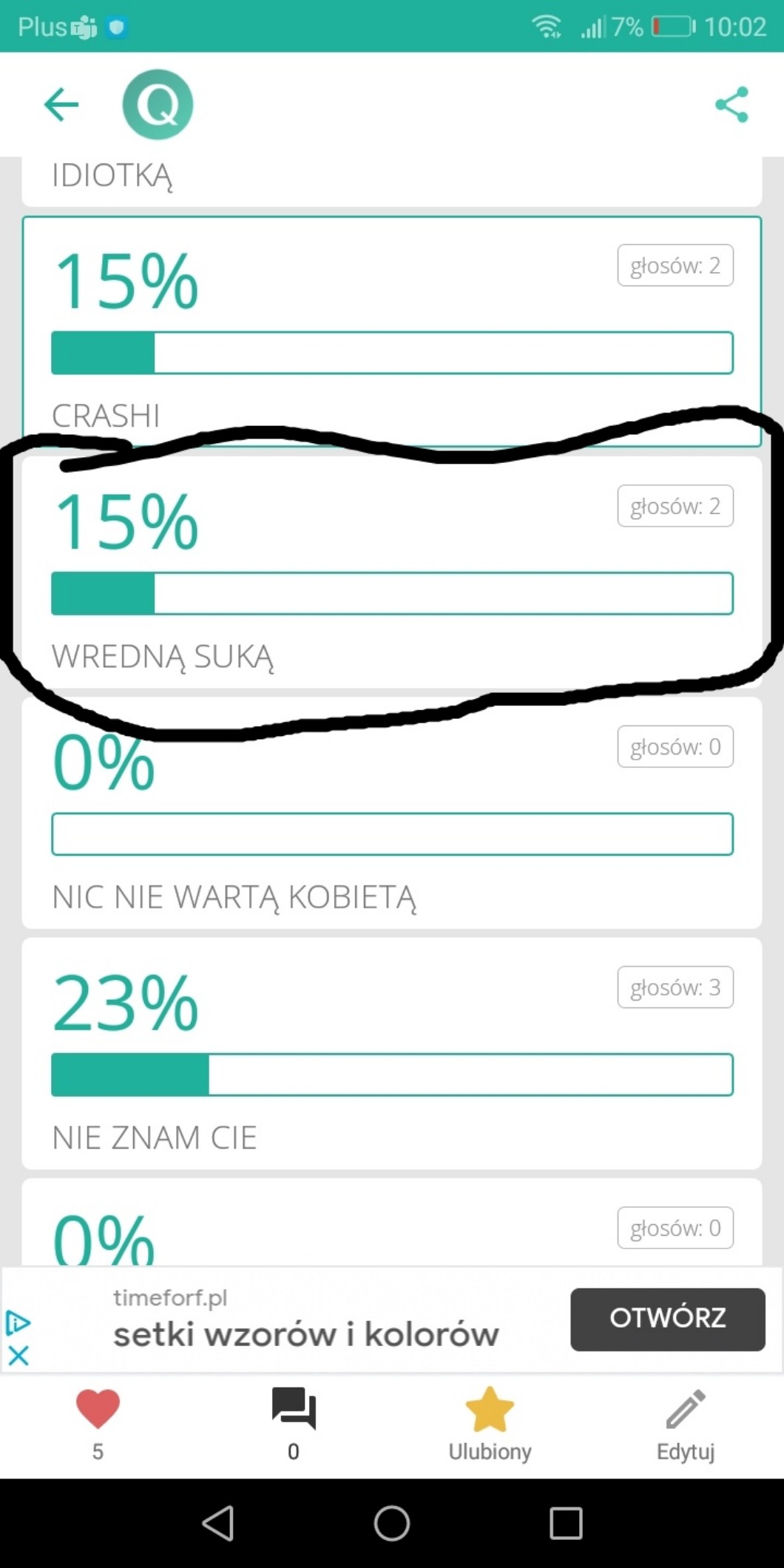Tap the Q app logo

(x=158, y=104)
